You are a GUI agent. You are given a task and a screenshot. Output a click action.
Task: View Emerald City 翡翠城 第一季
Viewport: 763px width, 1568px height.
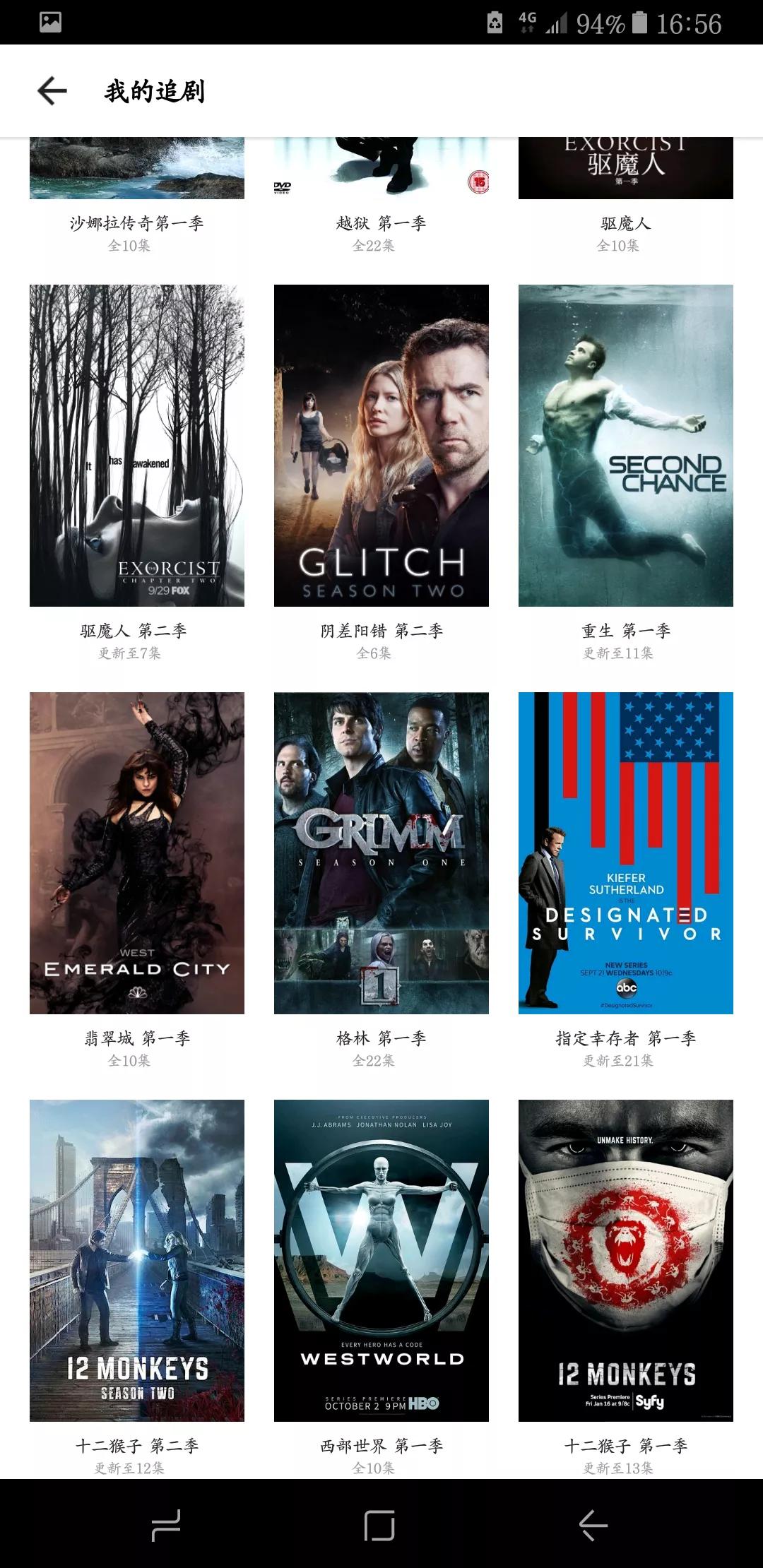click(x=136, y=853)
